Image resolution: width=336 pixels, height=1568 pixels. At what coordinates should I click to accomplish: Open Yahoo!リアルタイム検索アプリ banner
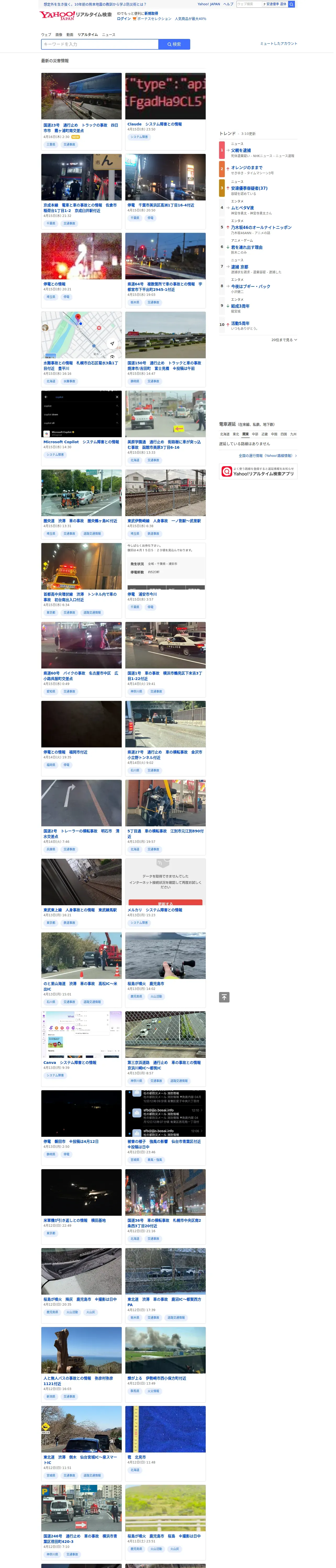(x=259, y=472)
